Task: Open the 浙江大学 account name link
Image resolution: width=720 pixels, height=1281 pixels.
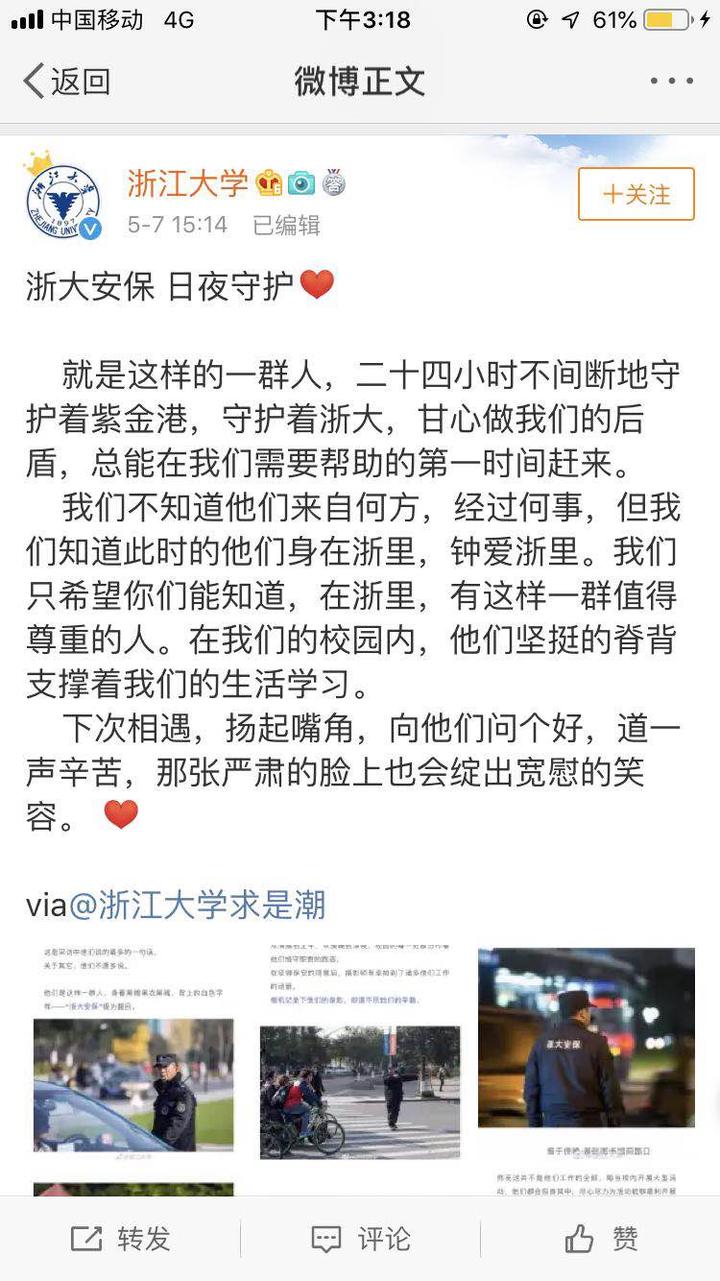Action: click(187, 182)
